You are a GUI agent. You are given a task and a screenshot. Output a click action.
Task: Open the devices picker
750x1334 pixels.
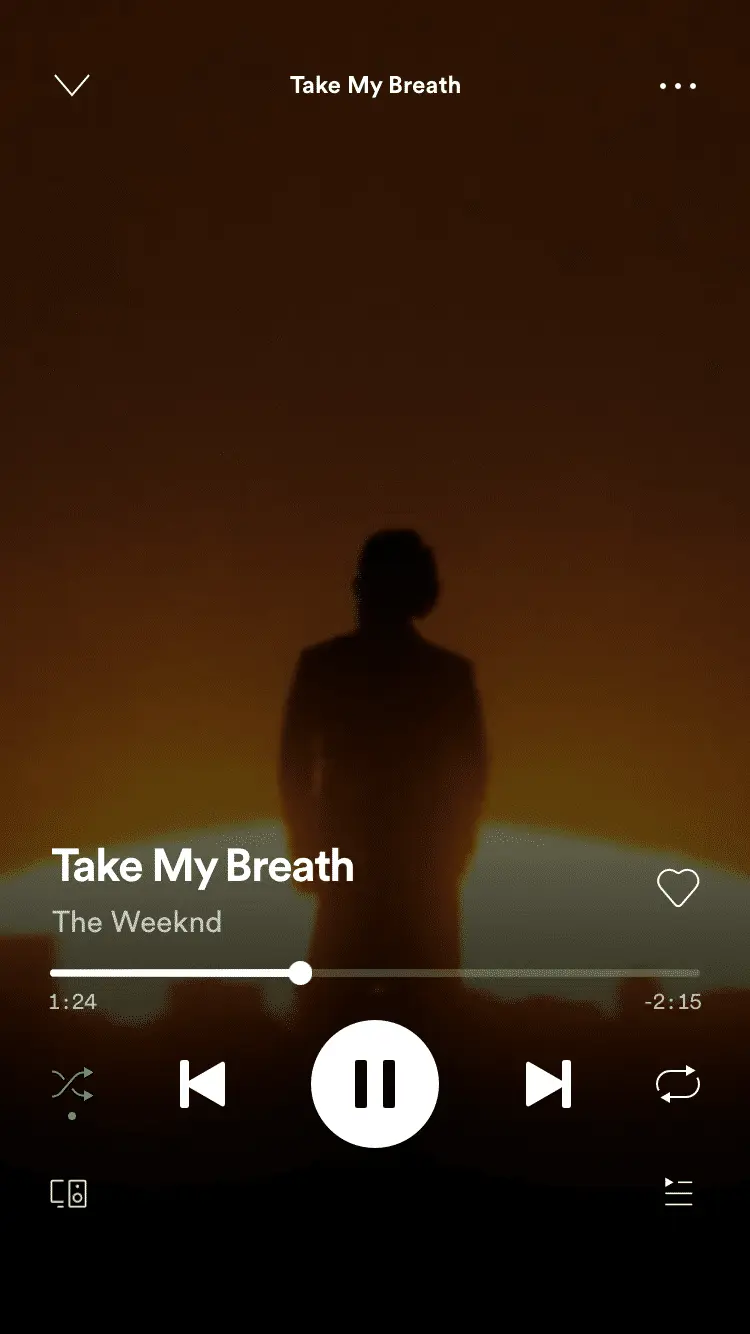pyautogui.click(x=69, y=1193)
